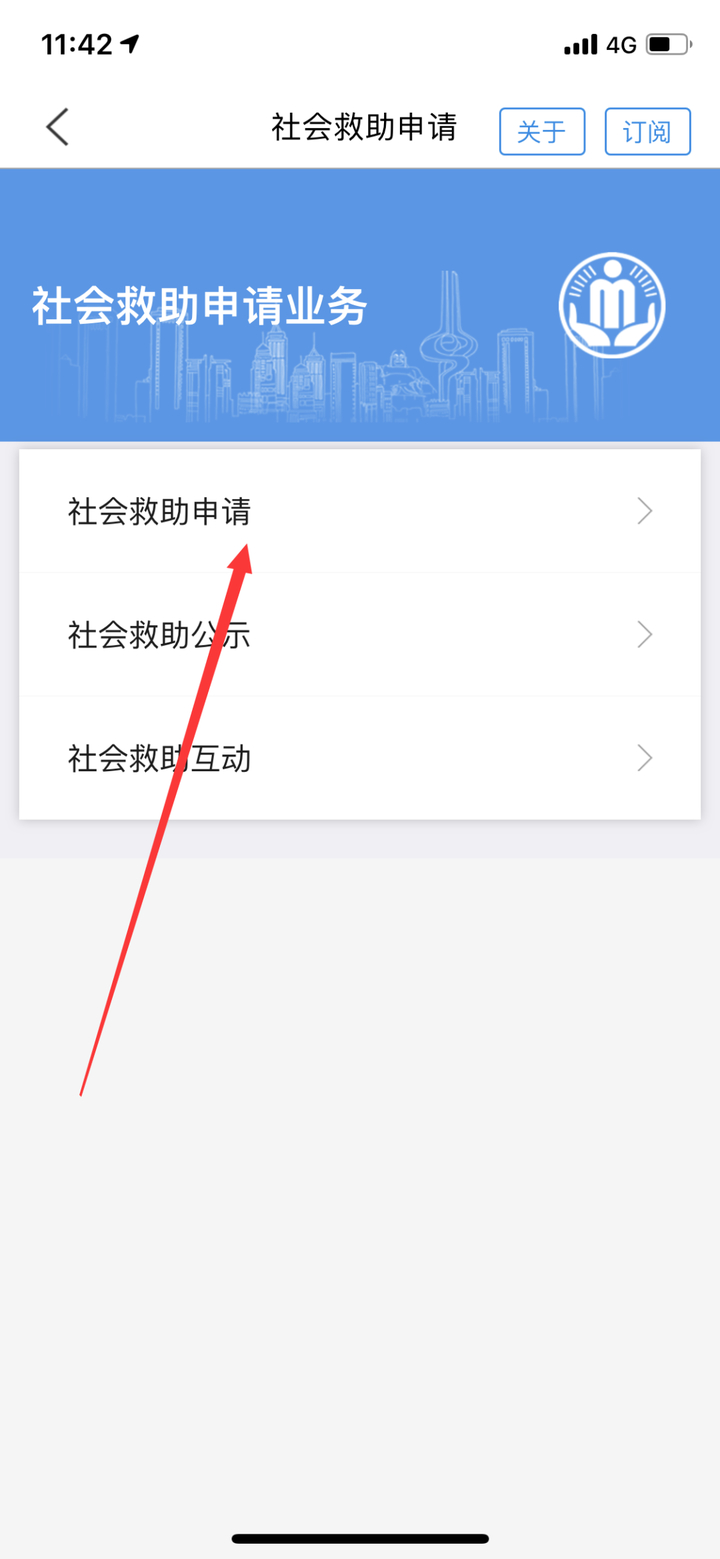The height and width of the screenshot is (1559, 720).
Task: Tap the back arrow to return
Action: click(57, 127)
